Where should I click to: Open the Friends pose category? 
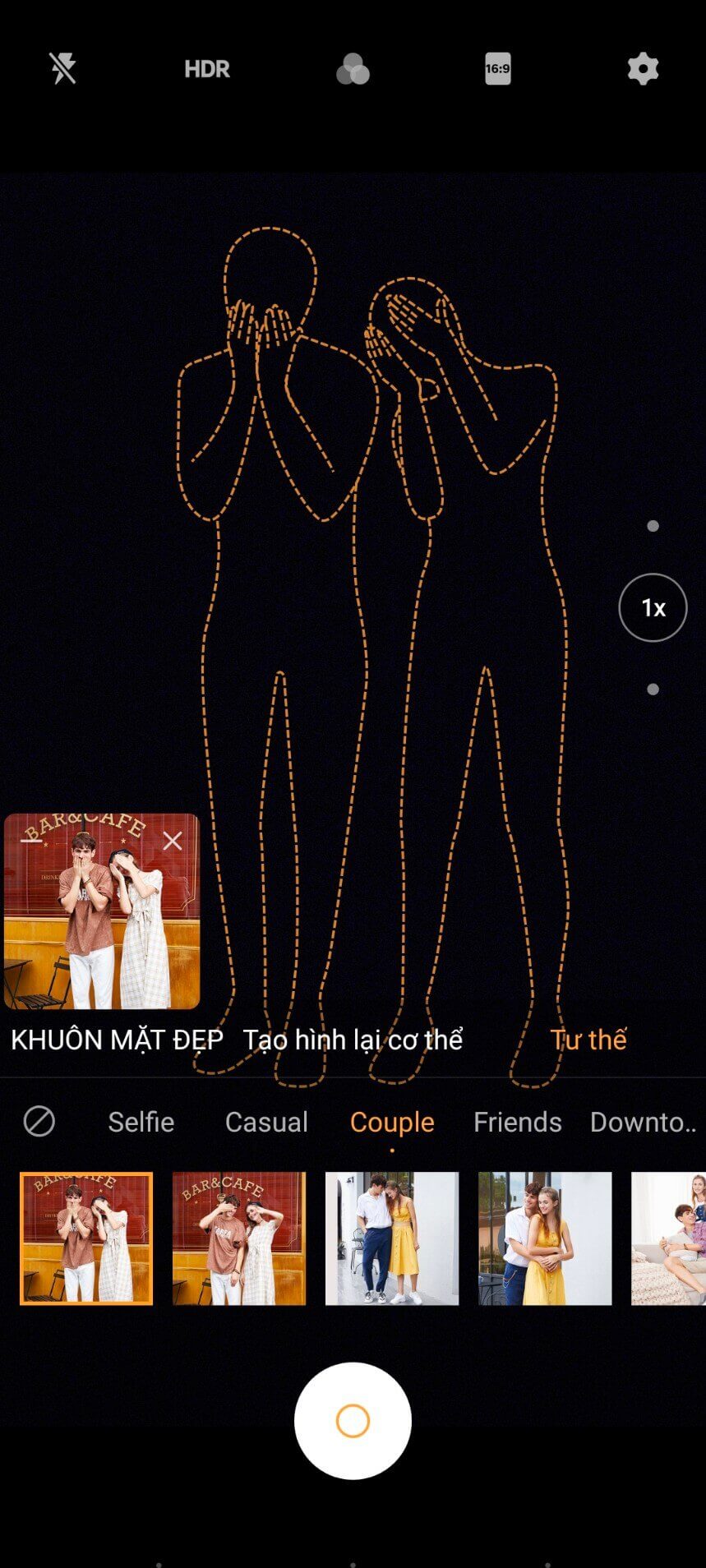tap(517, 1122)
